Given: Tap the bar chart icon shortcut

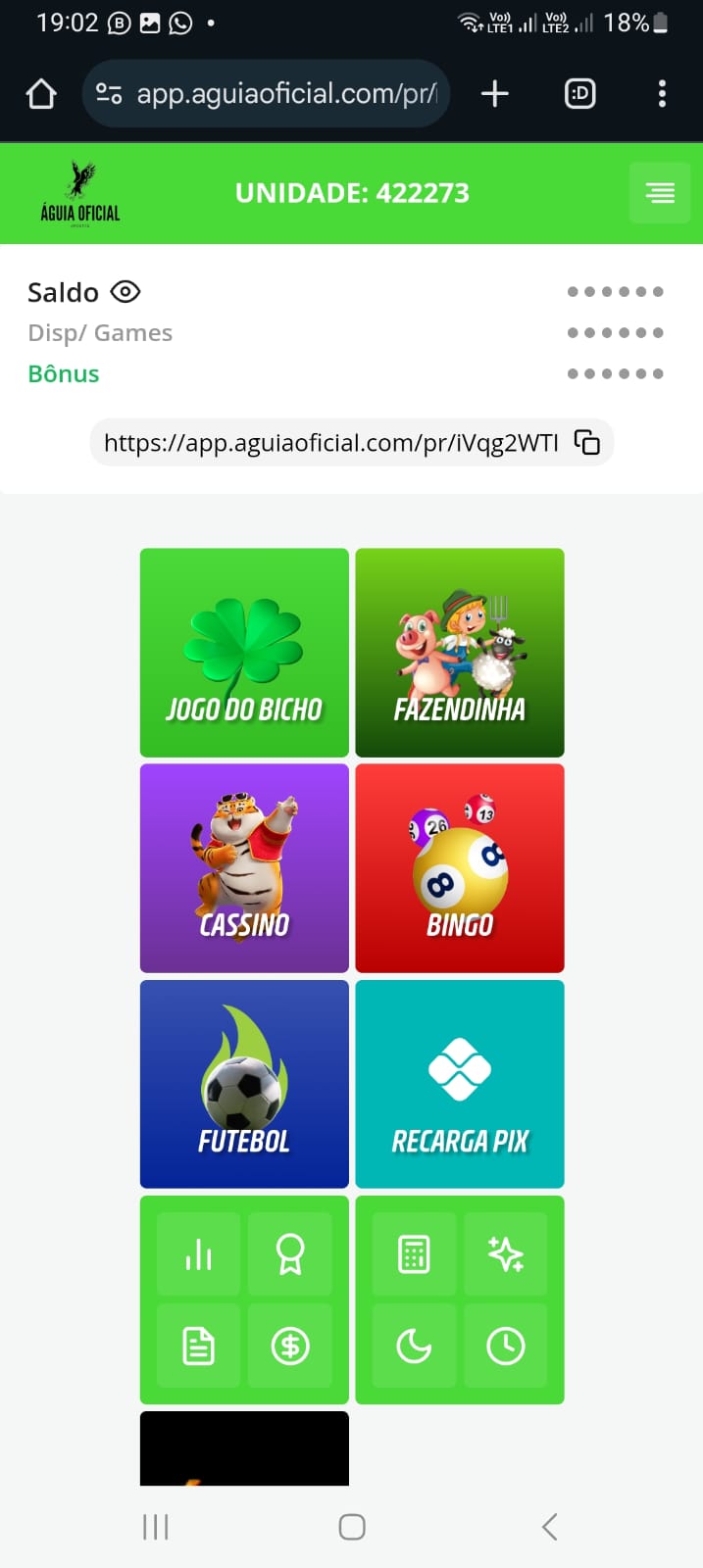Looking at the screenshot, I should pos(198,1254).
